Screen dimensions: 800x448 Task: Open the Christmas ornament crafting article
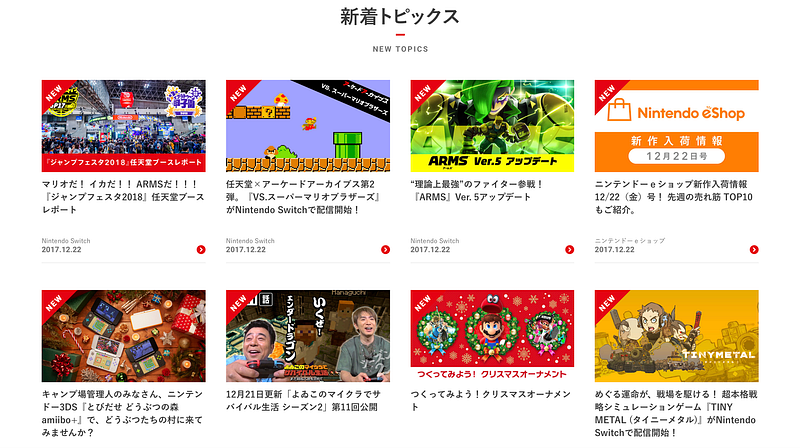point(492,336)
